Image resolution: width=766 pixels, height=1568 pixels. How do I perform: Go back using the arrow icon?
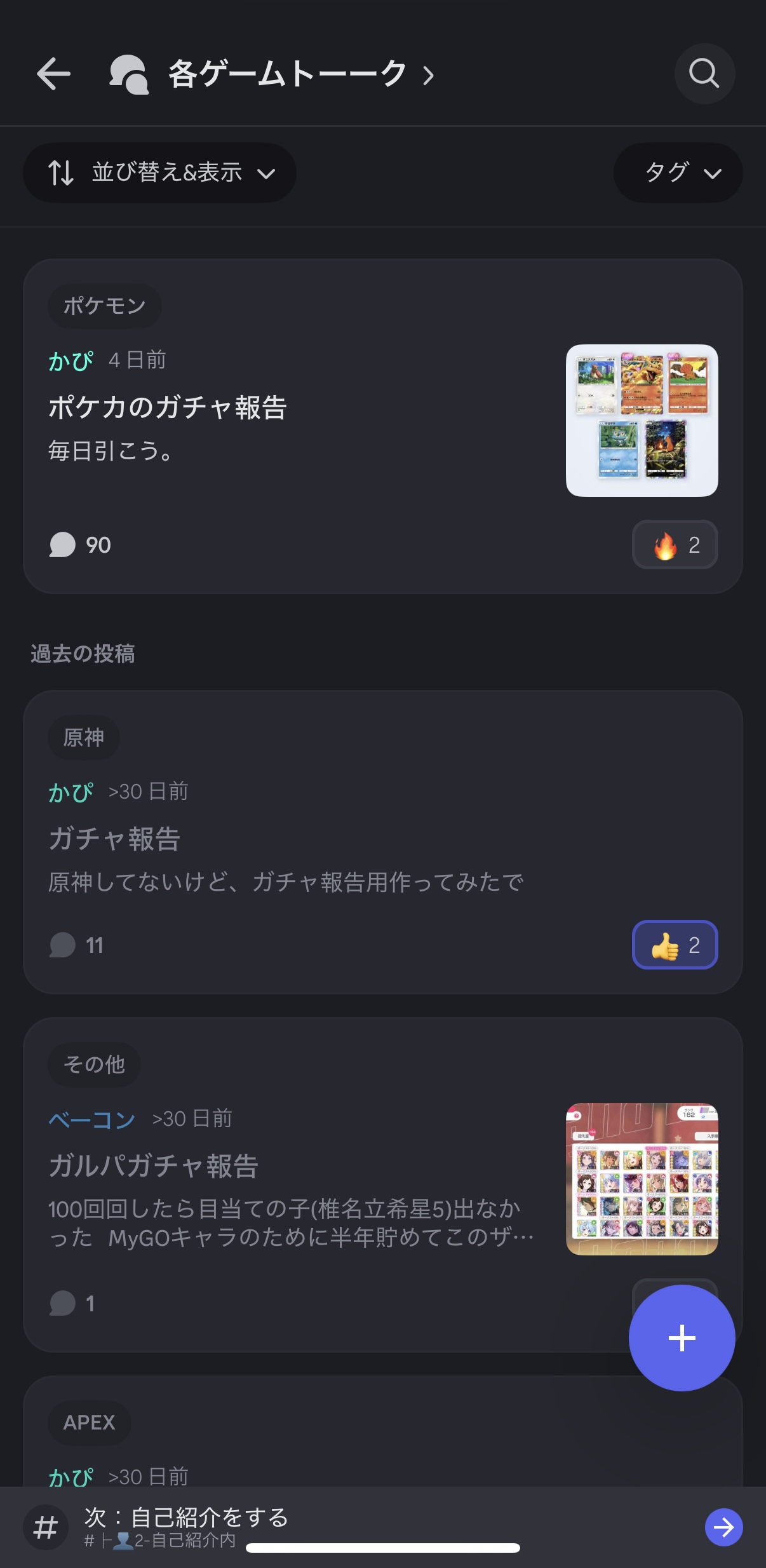tap(53, 74)
